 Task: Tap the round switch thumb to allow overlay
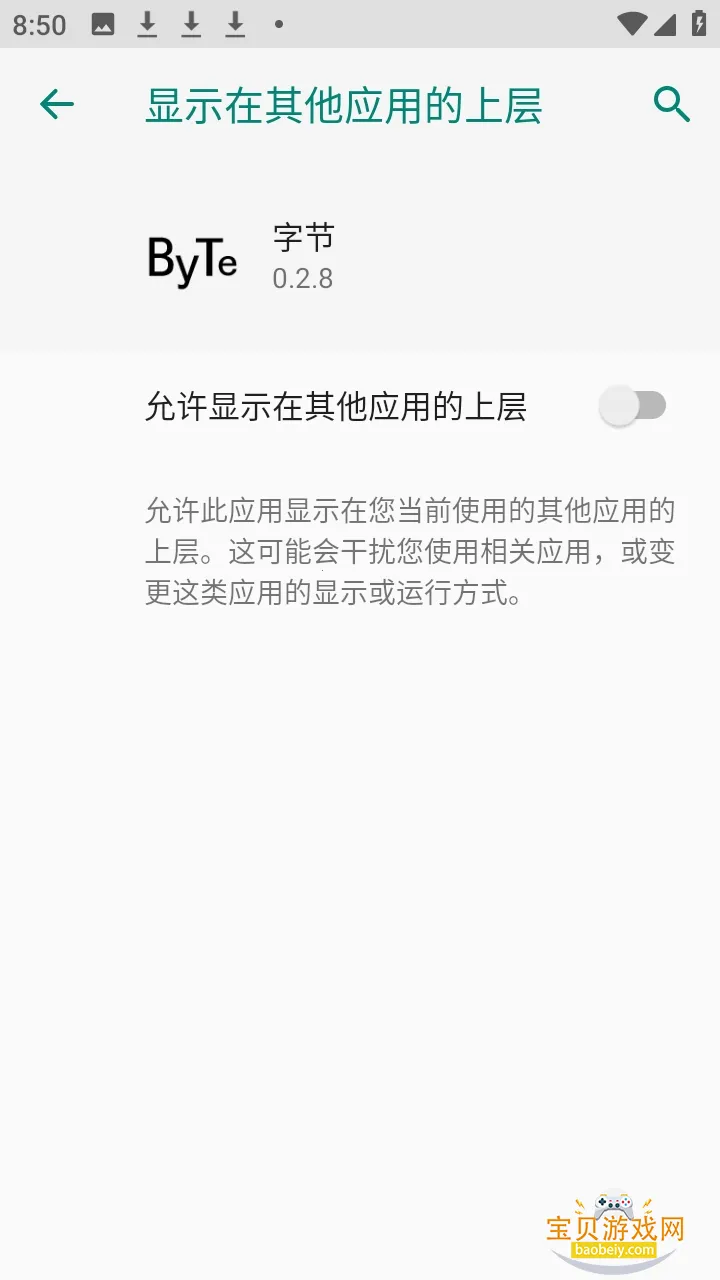620,405
